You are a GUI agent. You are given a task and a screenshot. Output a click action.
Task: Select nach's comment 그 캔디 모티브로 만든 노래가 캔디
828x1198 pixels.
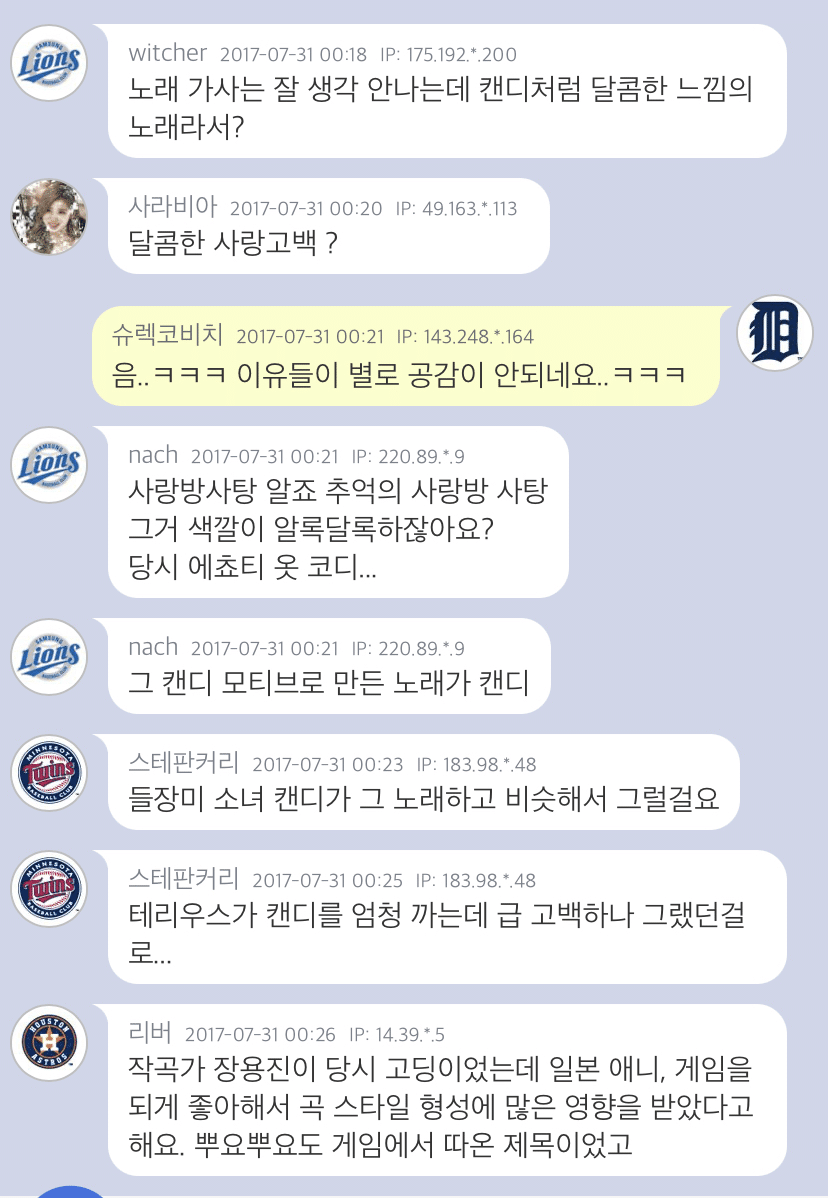coord(328,683)
